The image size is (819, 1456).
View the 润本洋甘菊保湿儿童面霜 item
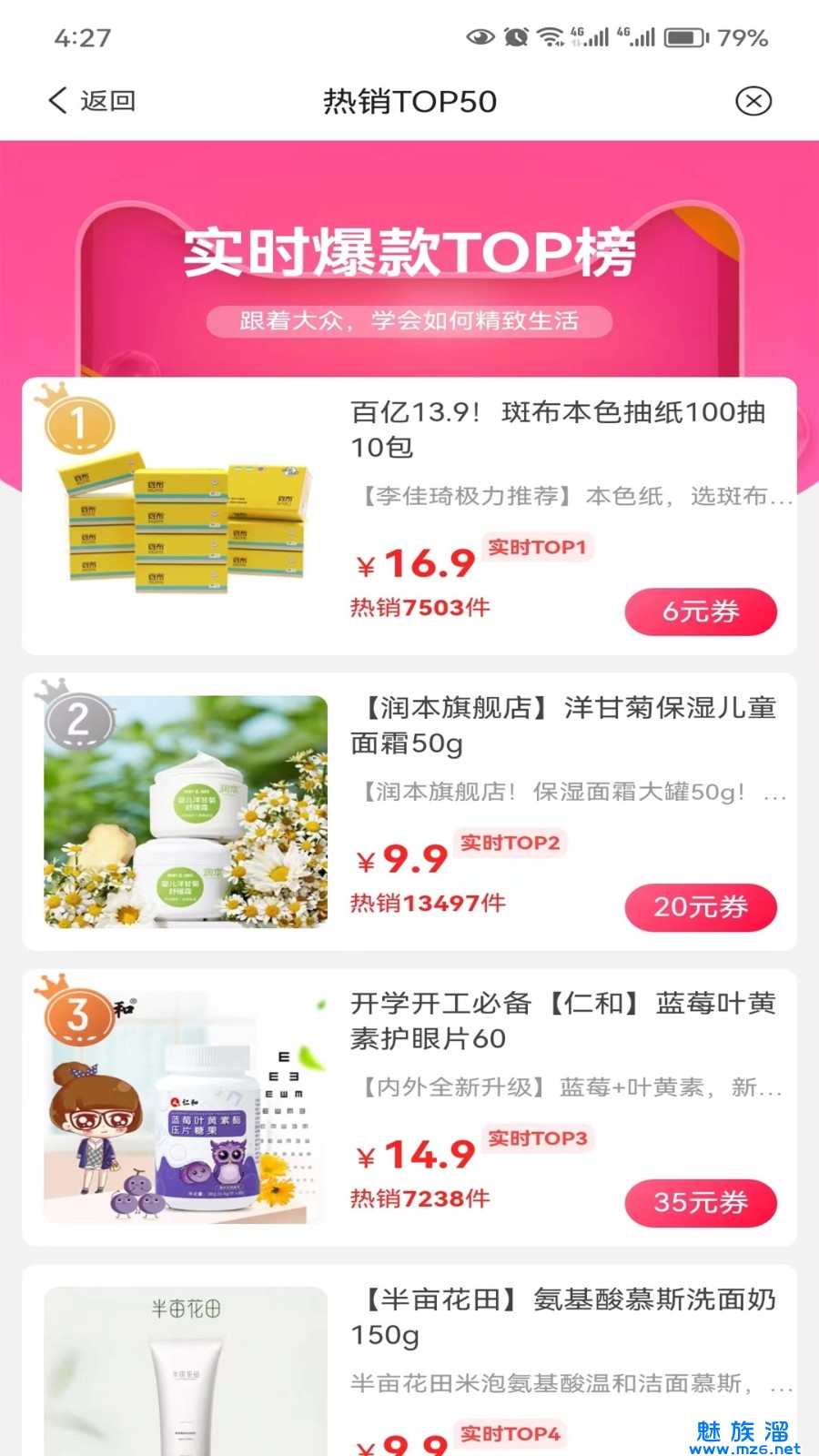tap(562, 725)
